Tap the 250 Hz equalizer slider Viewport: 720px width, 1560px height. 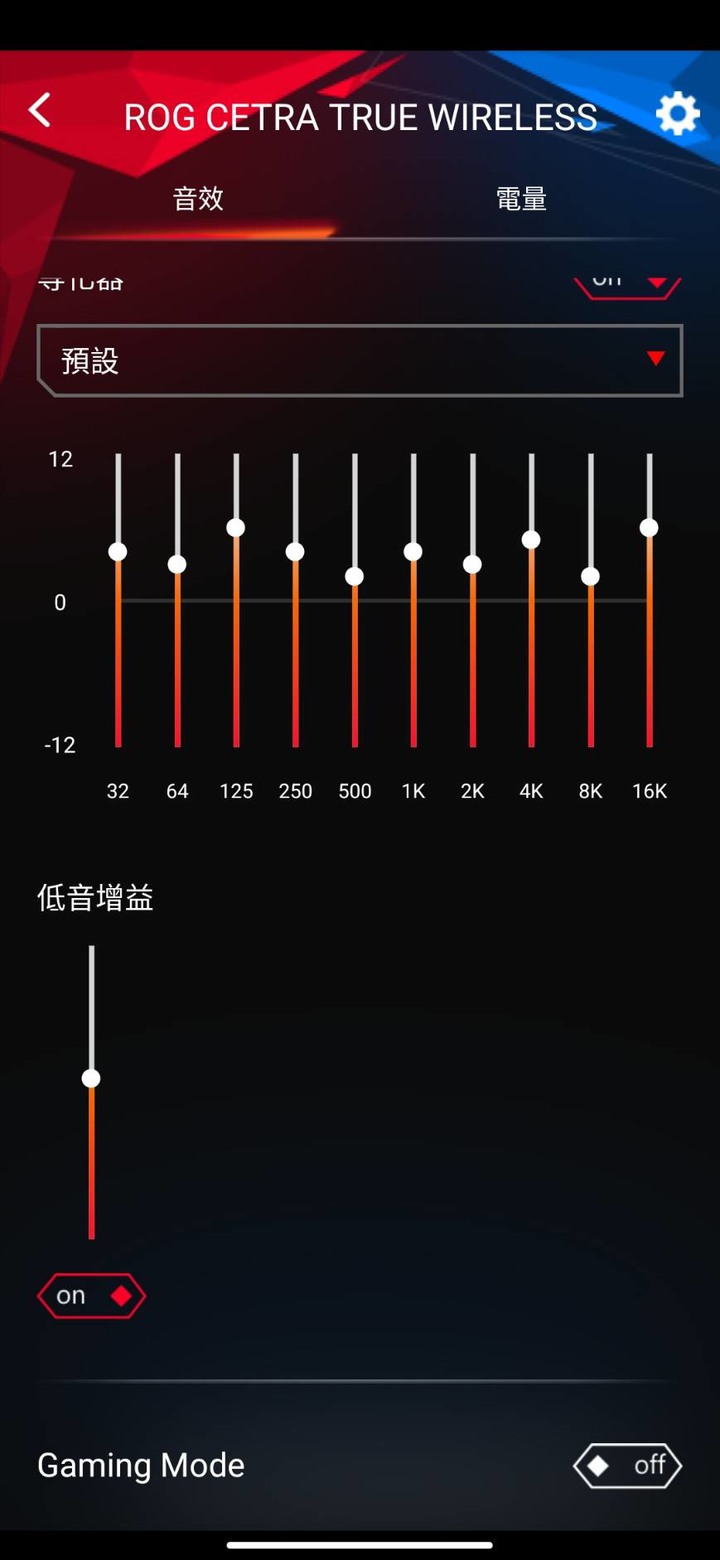click(295, 552)
